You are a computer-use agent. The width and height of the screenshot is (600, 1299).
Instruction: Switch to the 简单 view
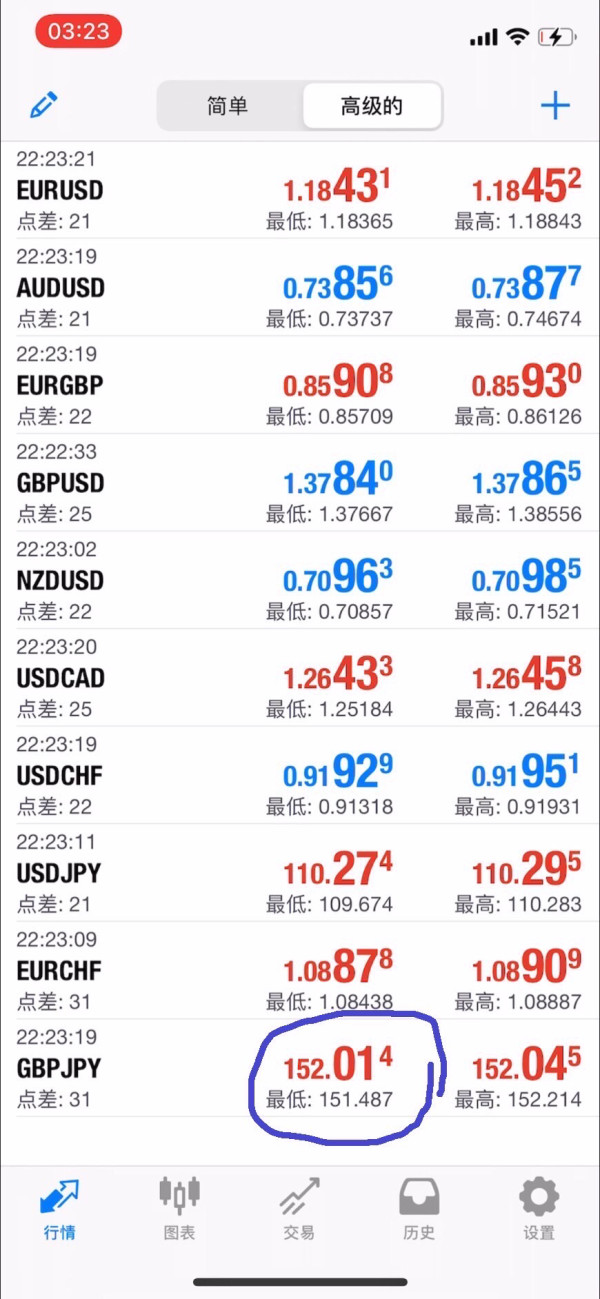[228, 106]
